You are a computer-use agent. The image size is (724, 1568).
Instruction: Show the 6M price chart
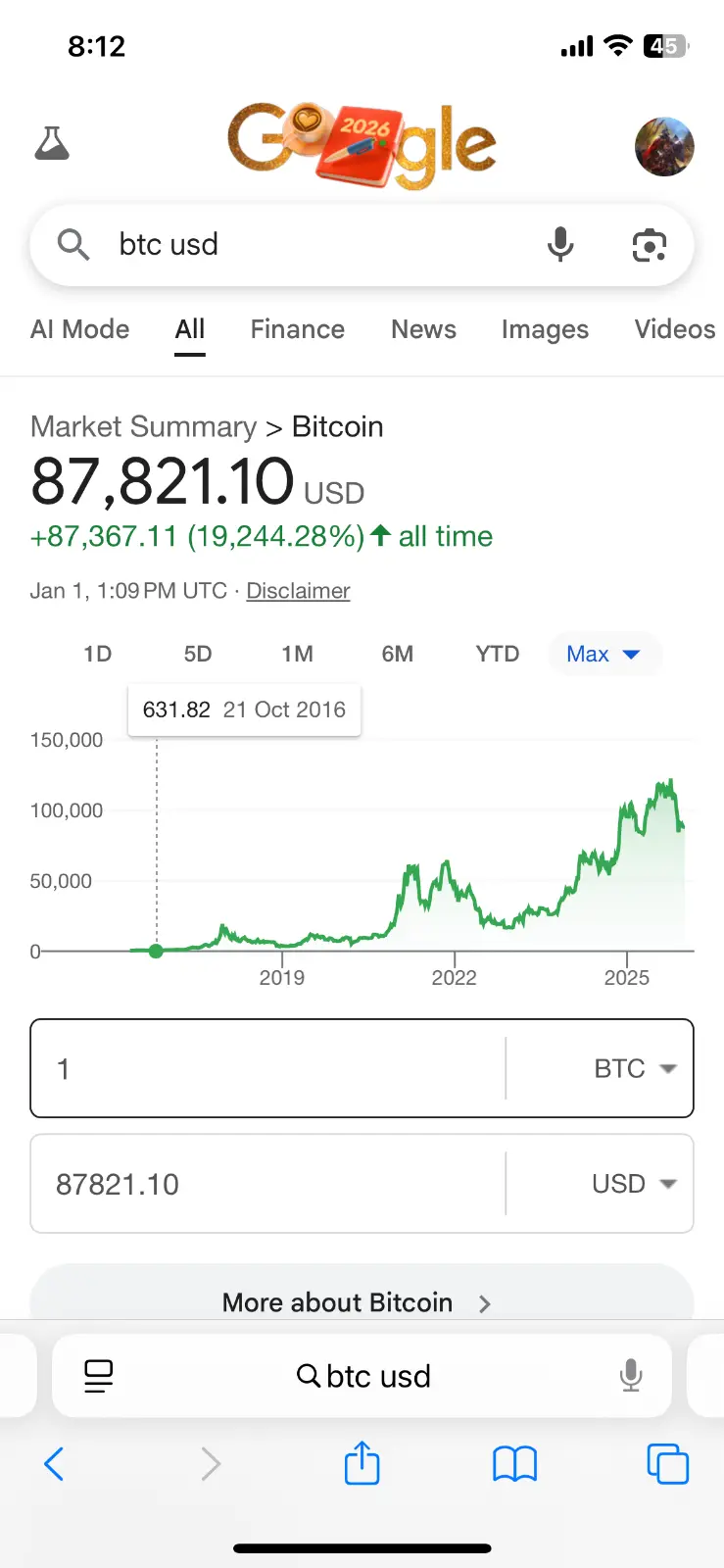click(x=398, y=654)
